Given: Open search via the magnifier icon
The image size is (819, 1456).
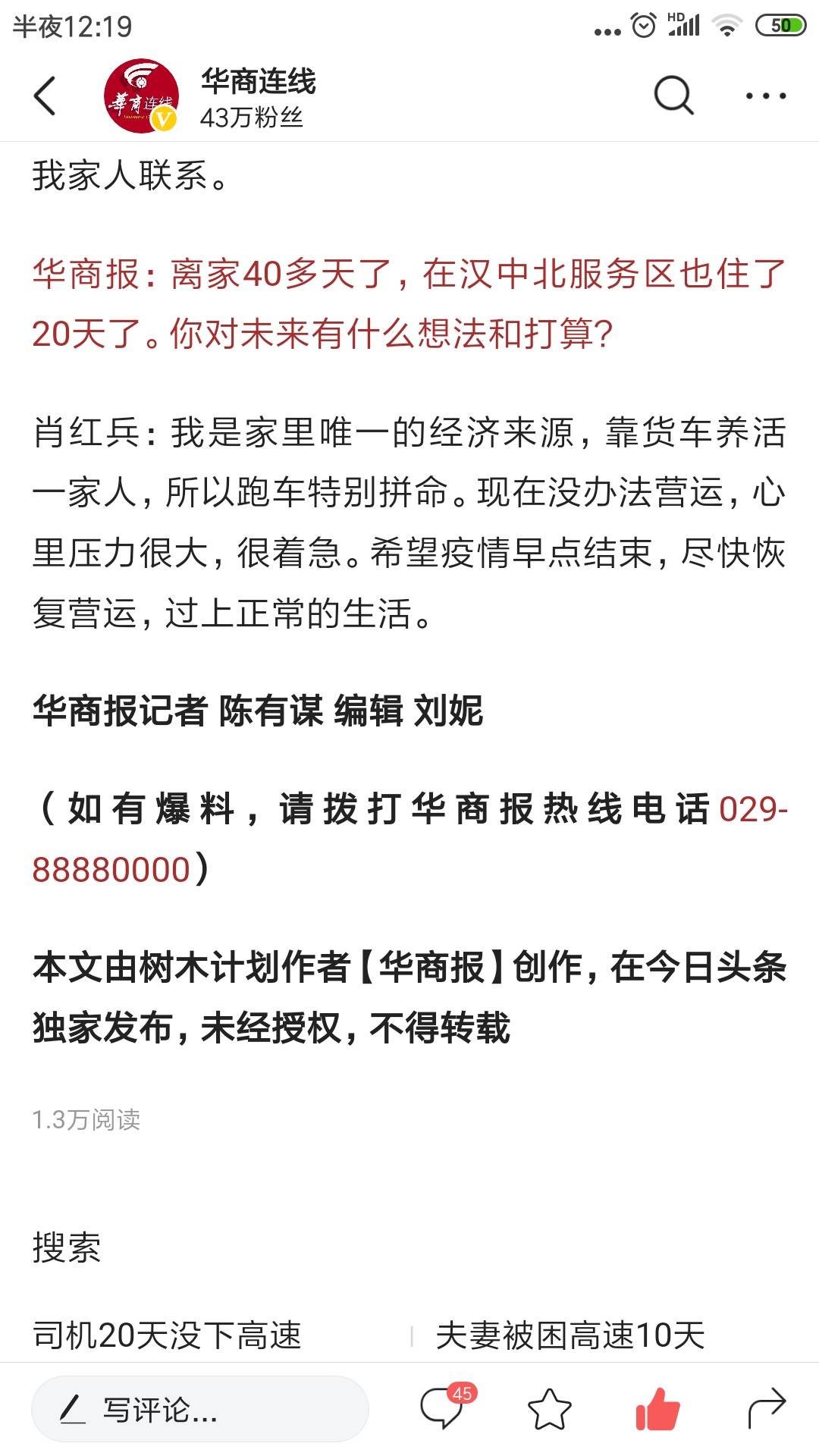Looking at the screenshot, I should (x=673, y=96).
